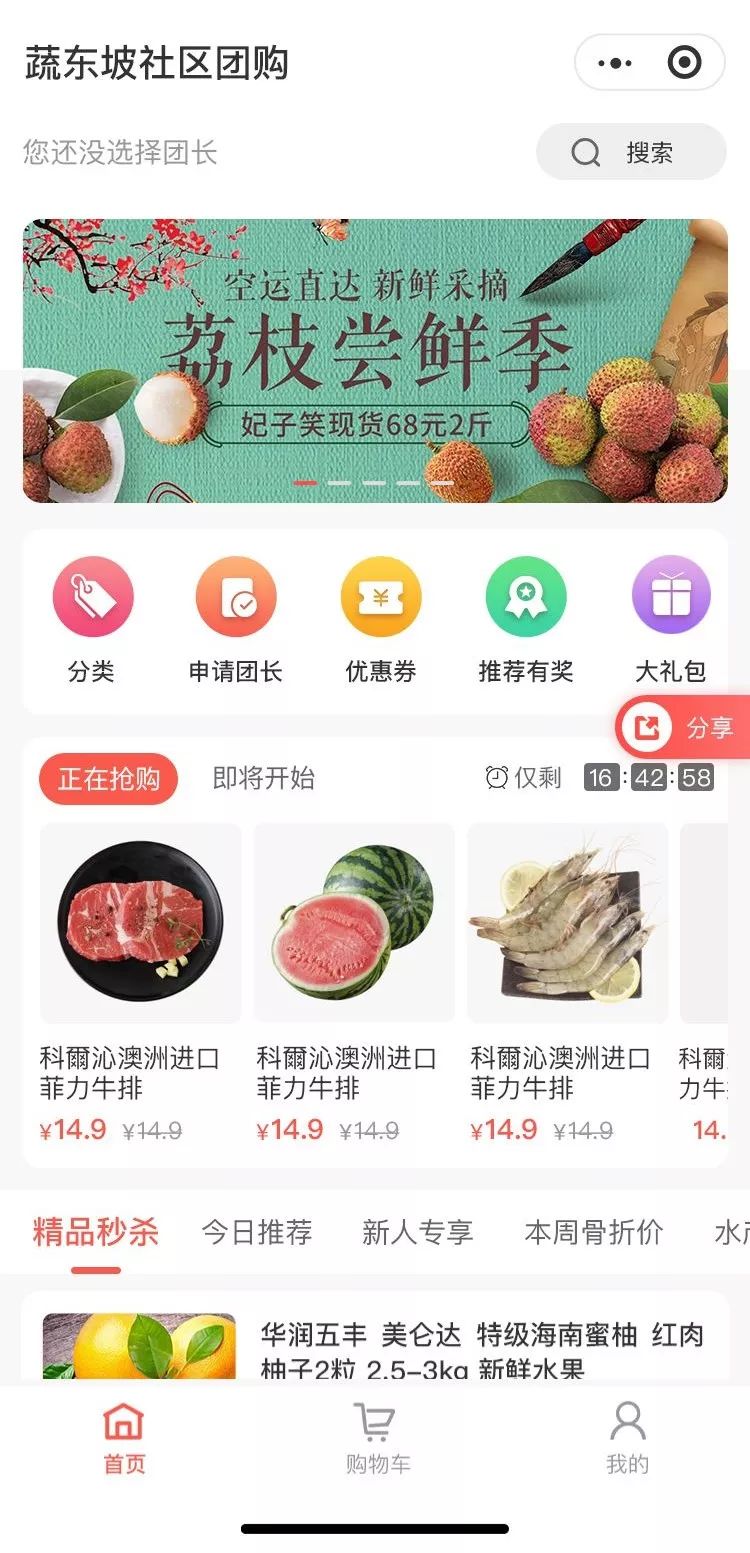Tap the floating 分享 share button
This screenshot has width=750, height=1553.
click(x=684, y=727)
